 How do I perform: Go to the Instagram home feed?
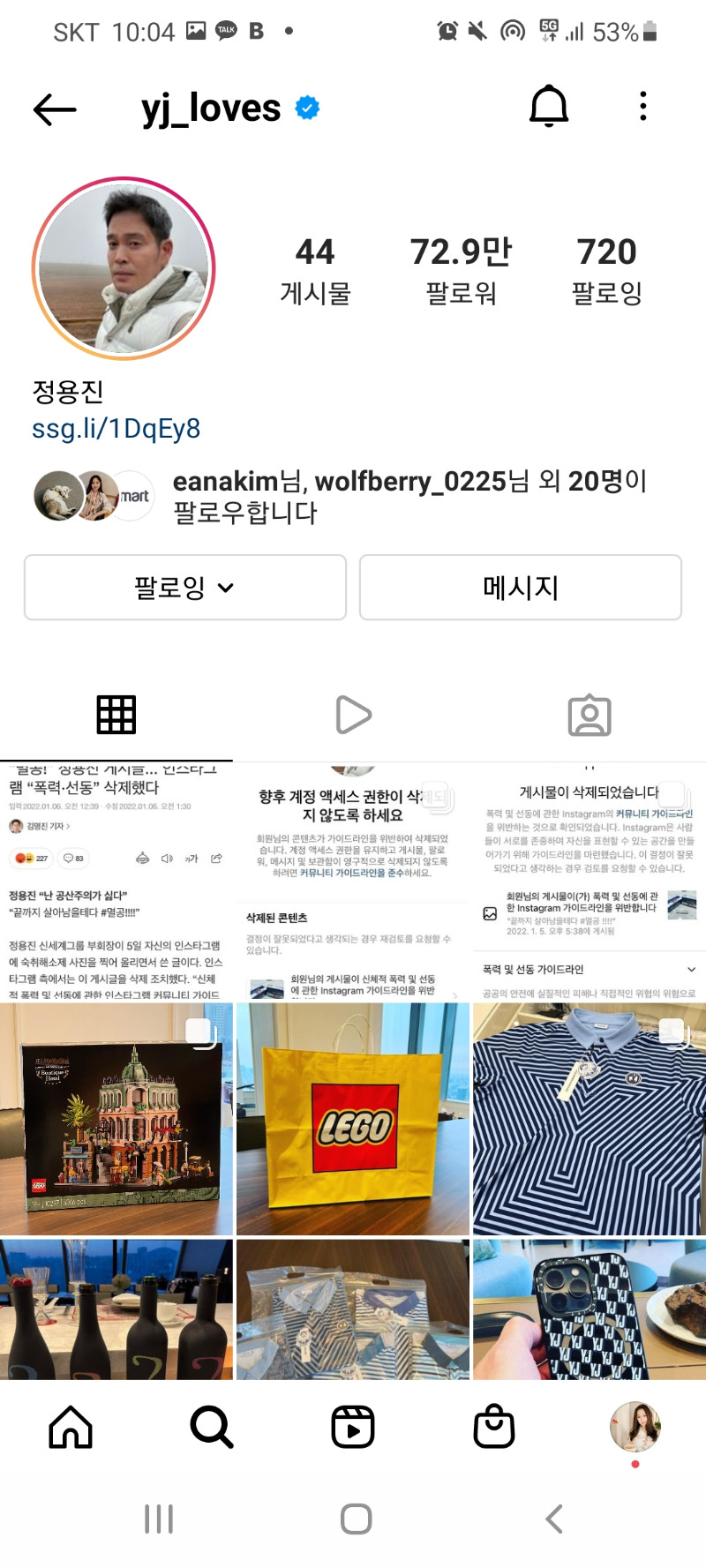pos(71,1427)
